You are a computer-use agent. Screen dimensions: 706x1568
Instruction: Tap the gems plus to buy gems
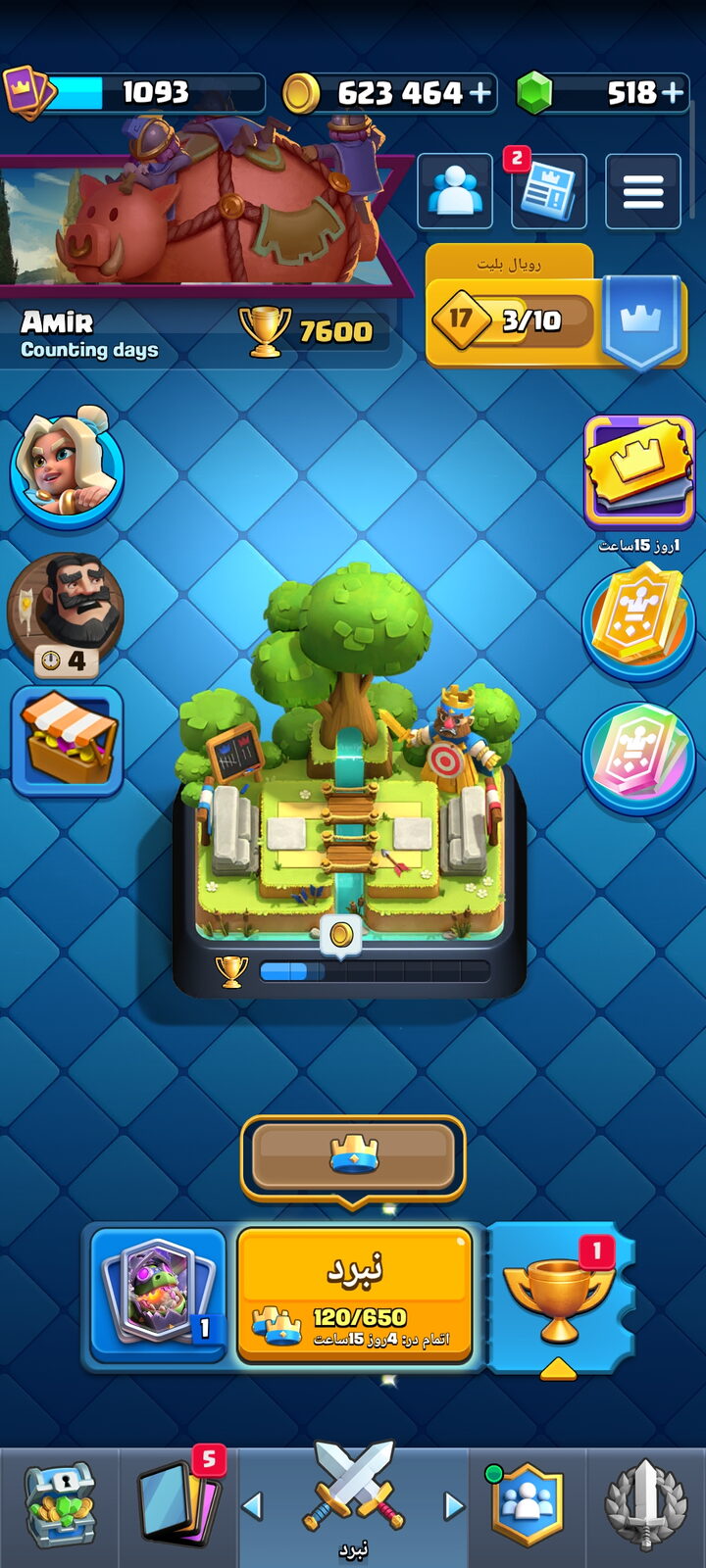coord(672,93)
